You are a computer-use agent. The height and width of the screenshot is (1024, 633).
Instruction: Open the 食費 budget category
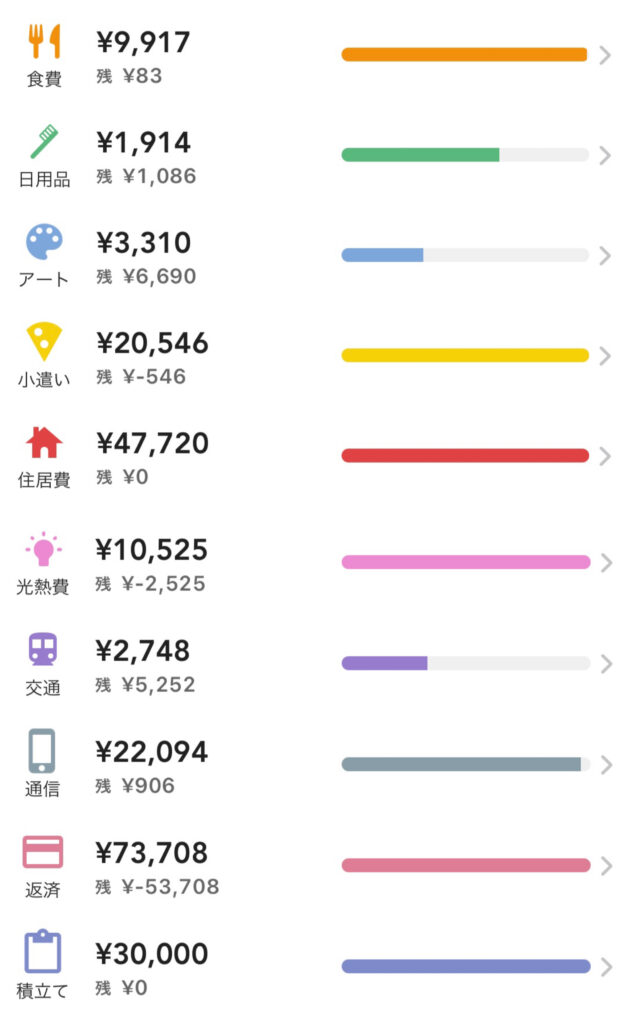pos(316,56)
